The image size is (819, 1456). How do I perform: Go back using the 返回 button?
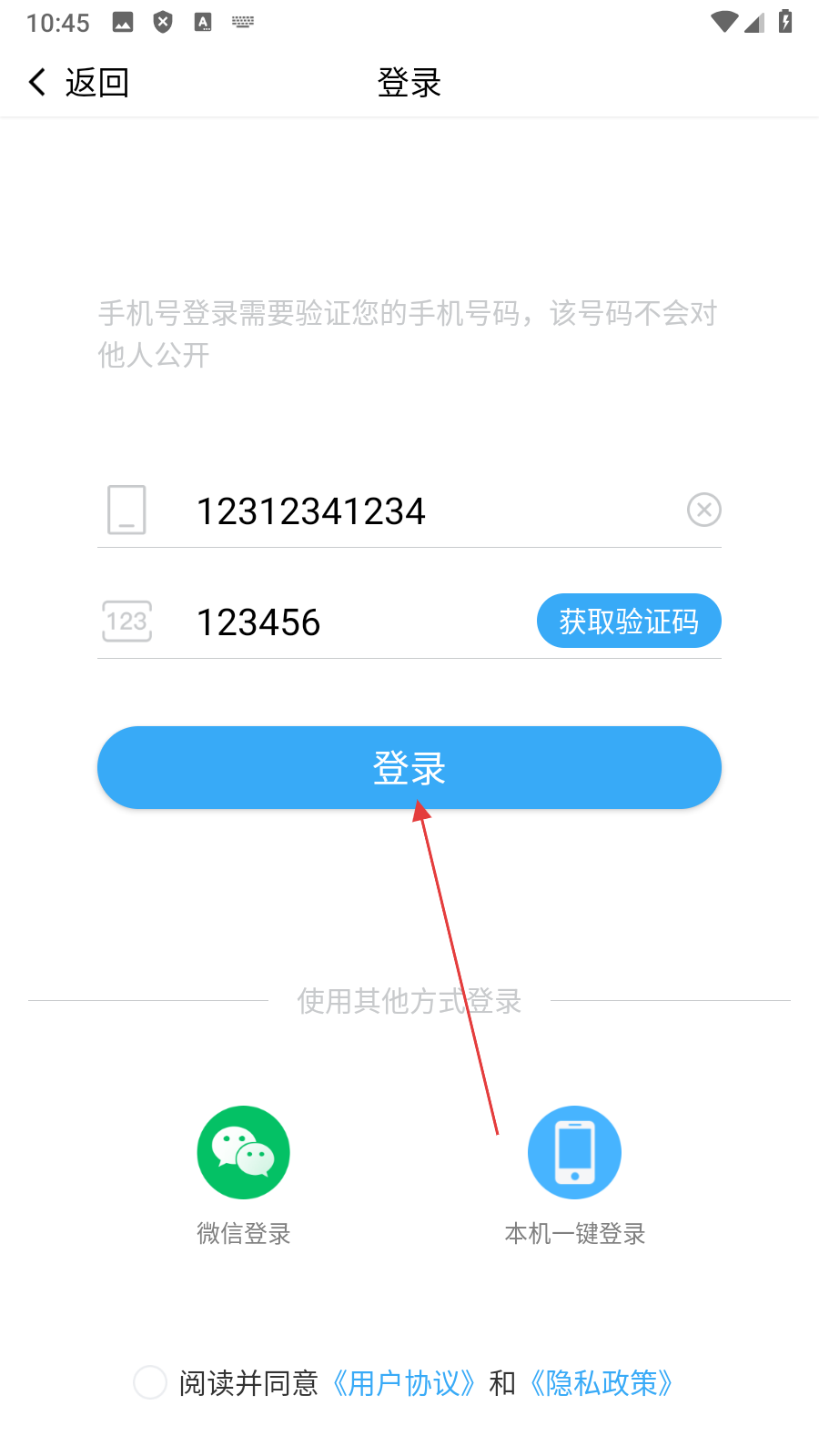(78, 83)
